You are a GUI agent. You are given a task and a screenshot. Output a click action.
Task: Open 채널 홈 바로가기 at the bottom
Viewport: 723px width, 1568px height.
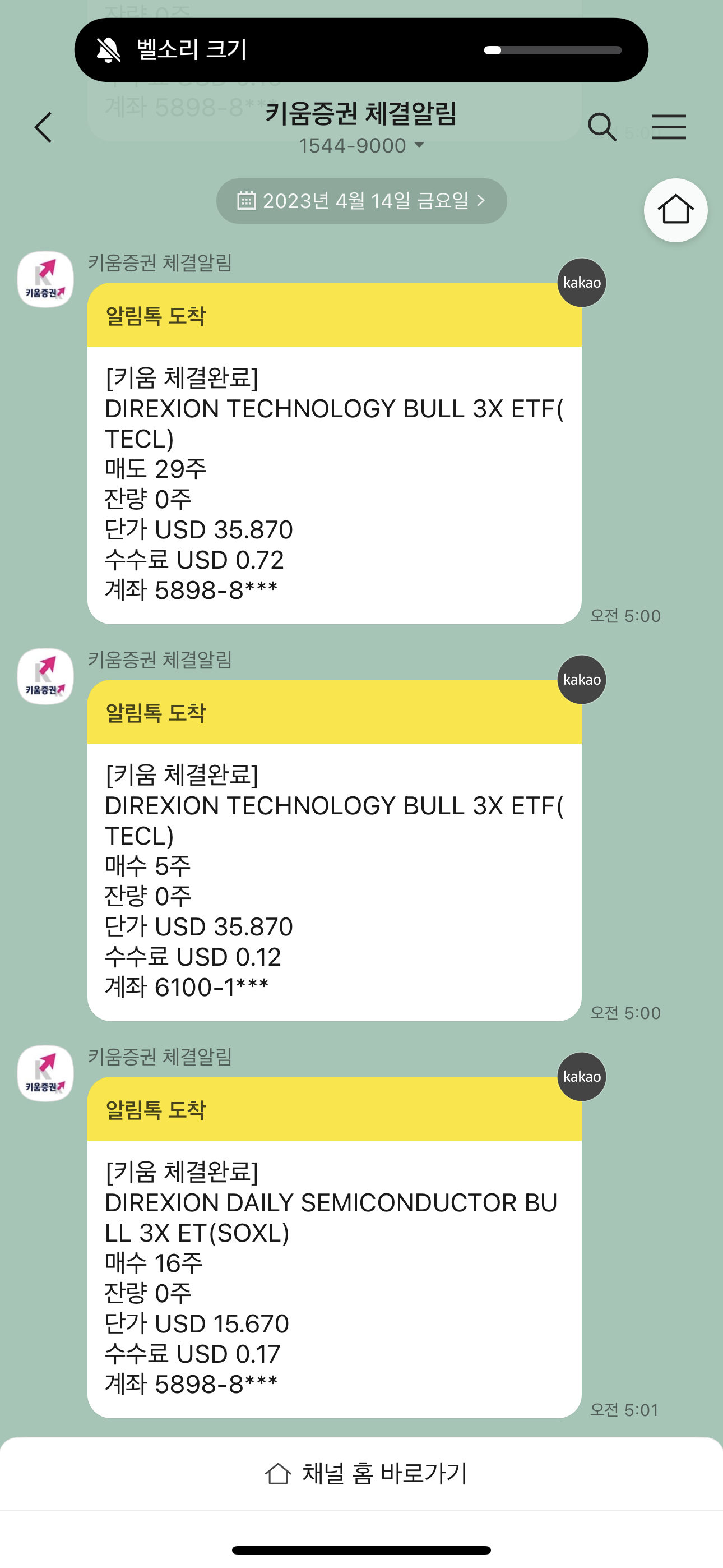tap(366, 1474)
